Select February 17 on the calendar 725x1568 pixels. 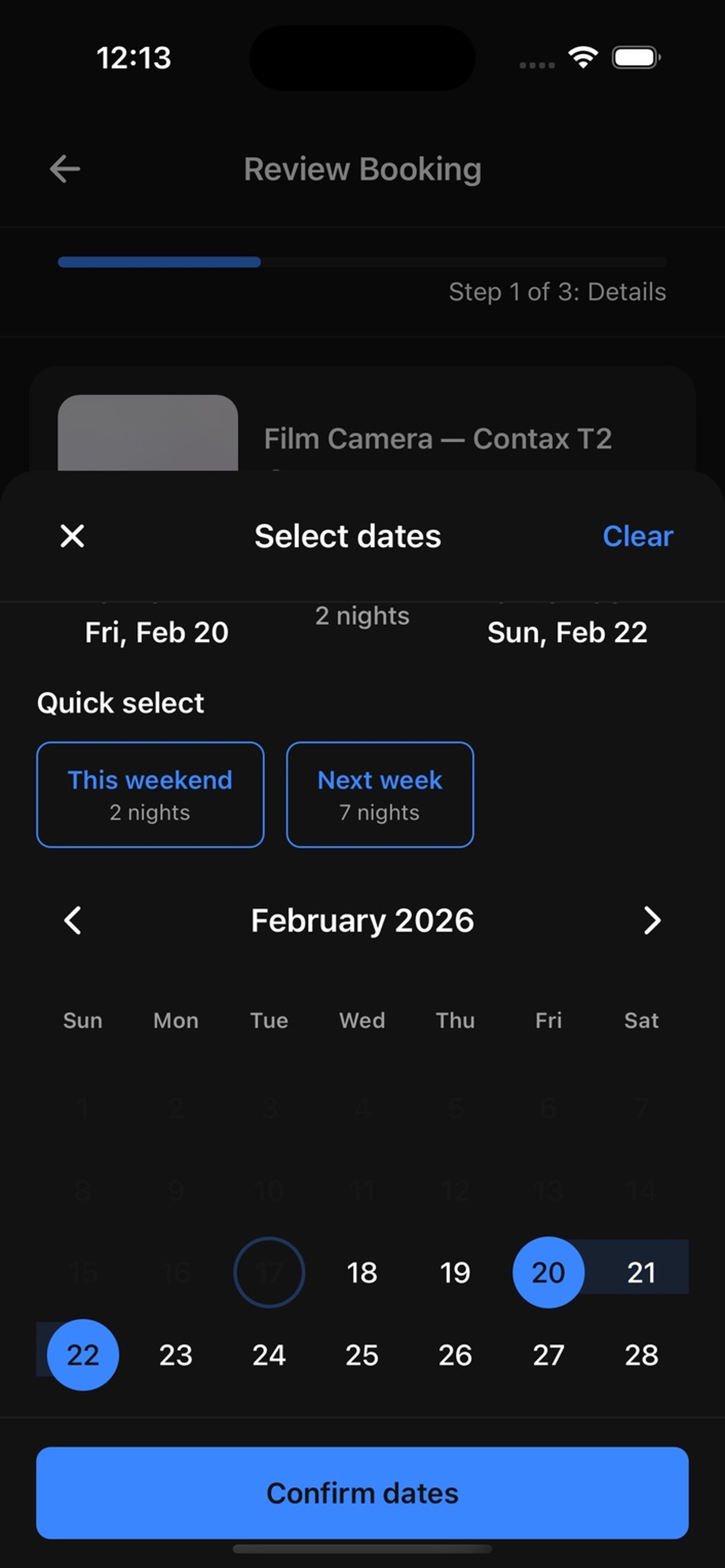pyautogui.click(x=268, y=1272)
